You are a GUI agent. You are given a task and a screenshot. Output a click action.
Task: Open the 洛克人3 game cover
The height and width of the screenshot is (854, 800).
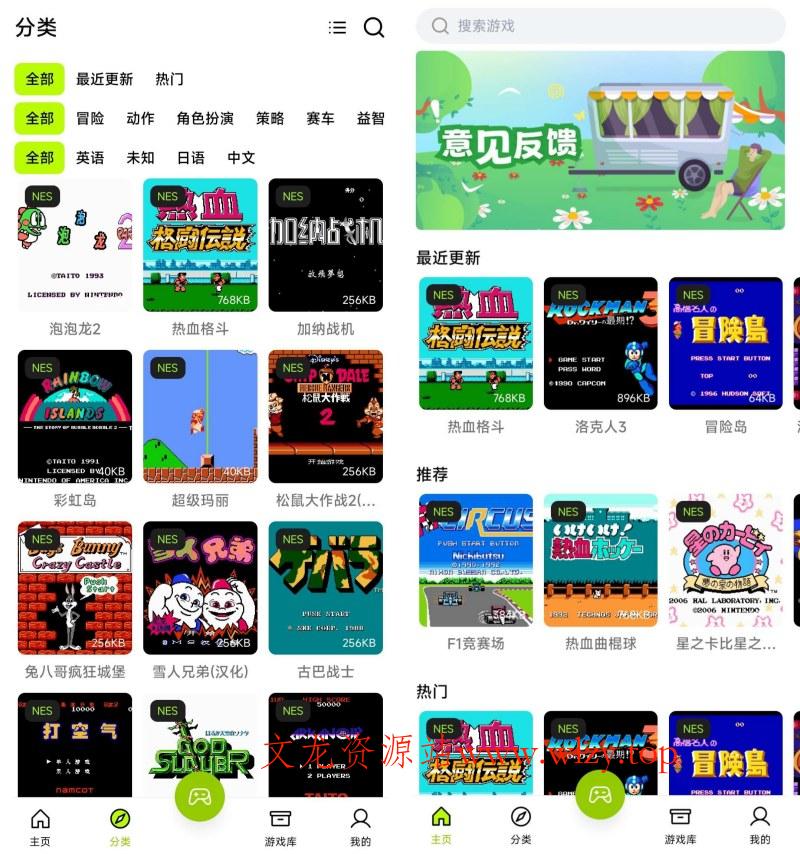tap(601, 345)
